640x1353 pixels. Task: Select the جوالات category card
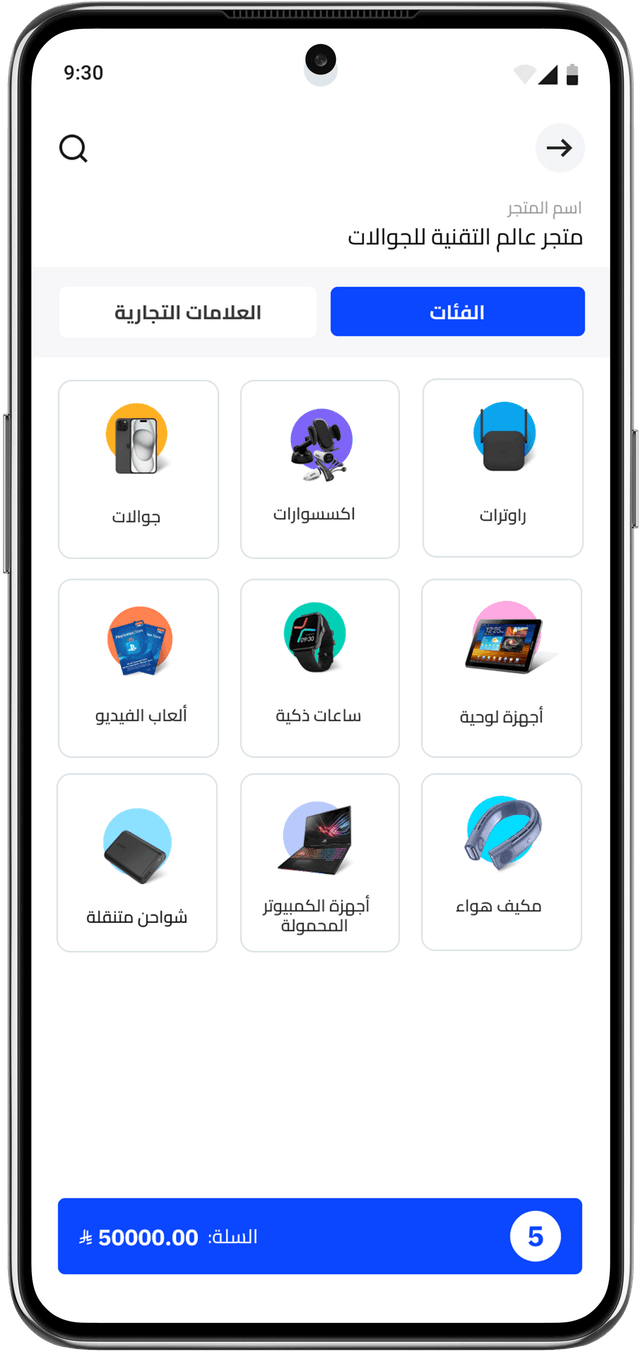[138, 468]
